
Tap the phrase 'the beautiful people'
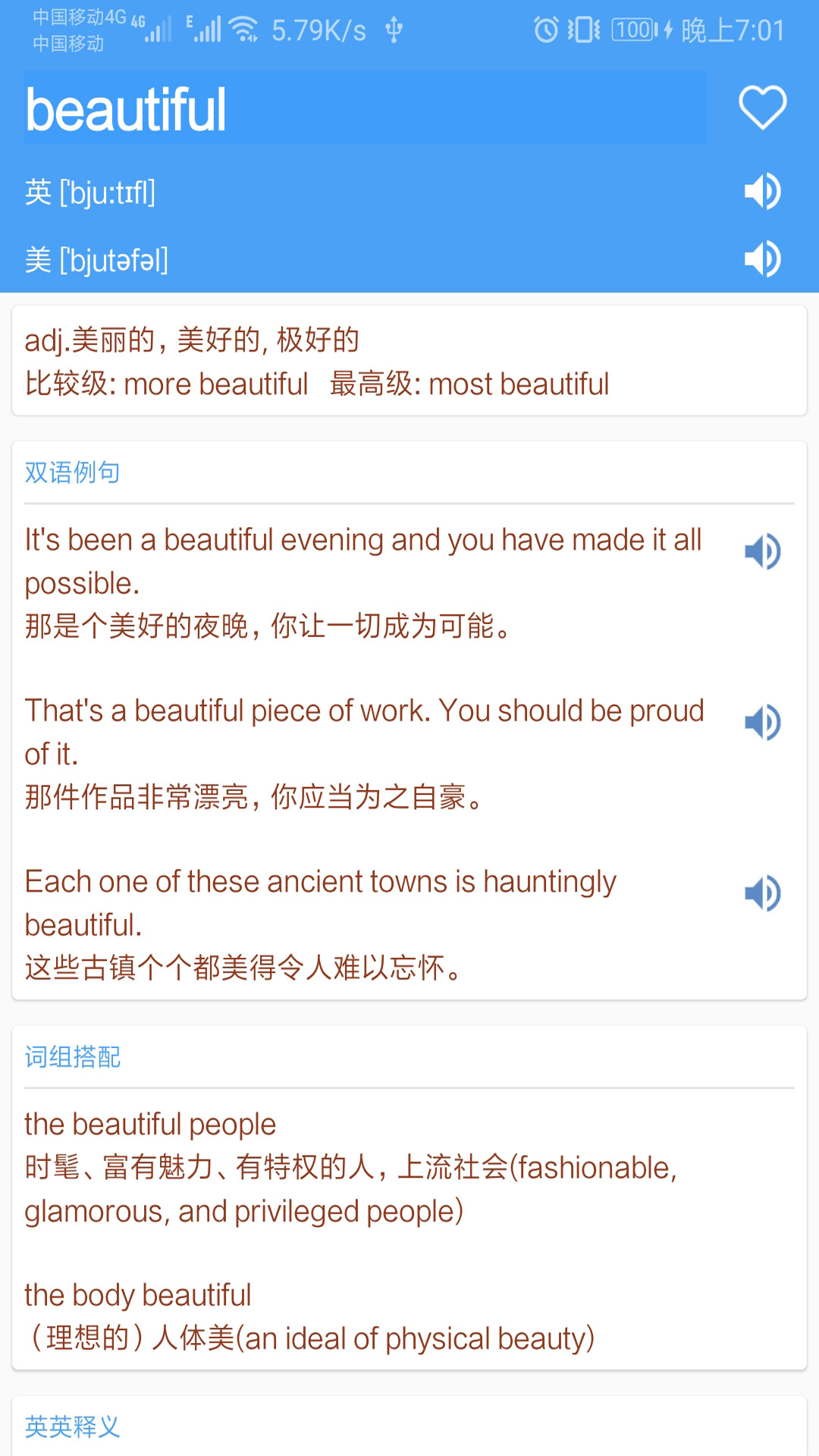(149, 1123)
